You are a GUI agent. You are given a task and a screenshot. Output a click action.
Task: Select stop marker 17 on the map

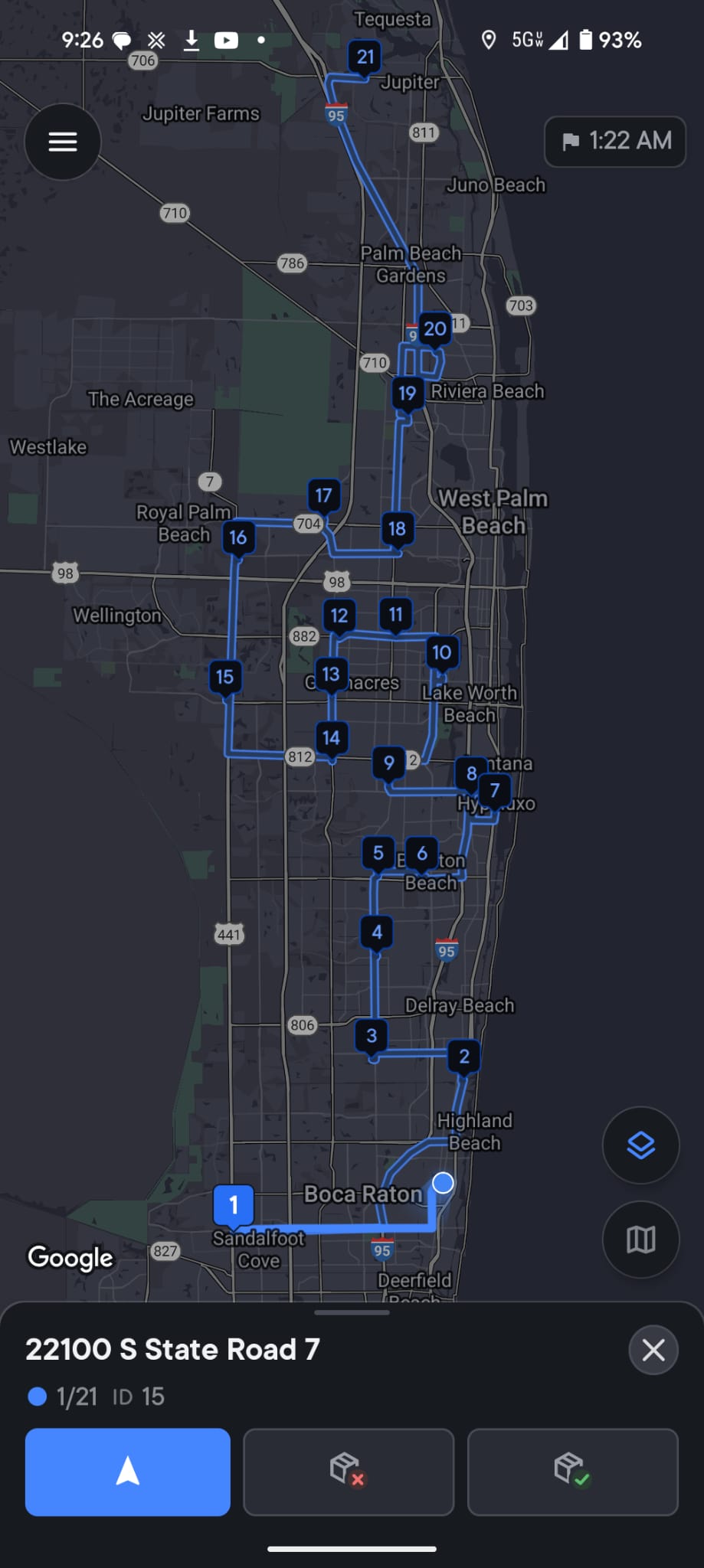coord(323,495)
